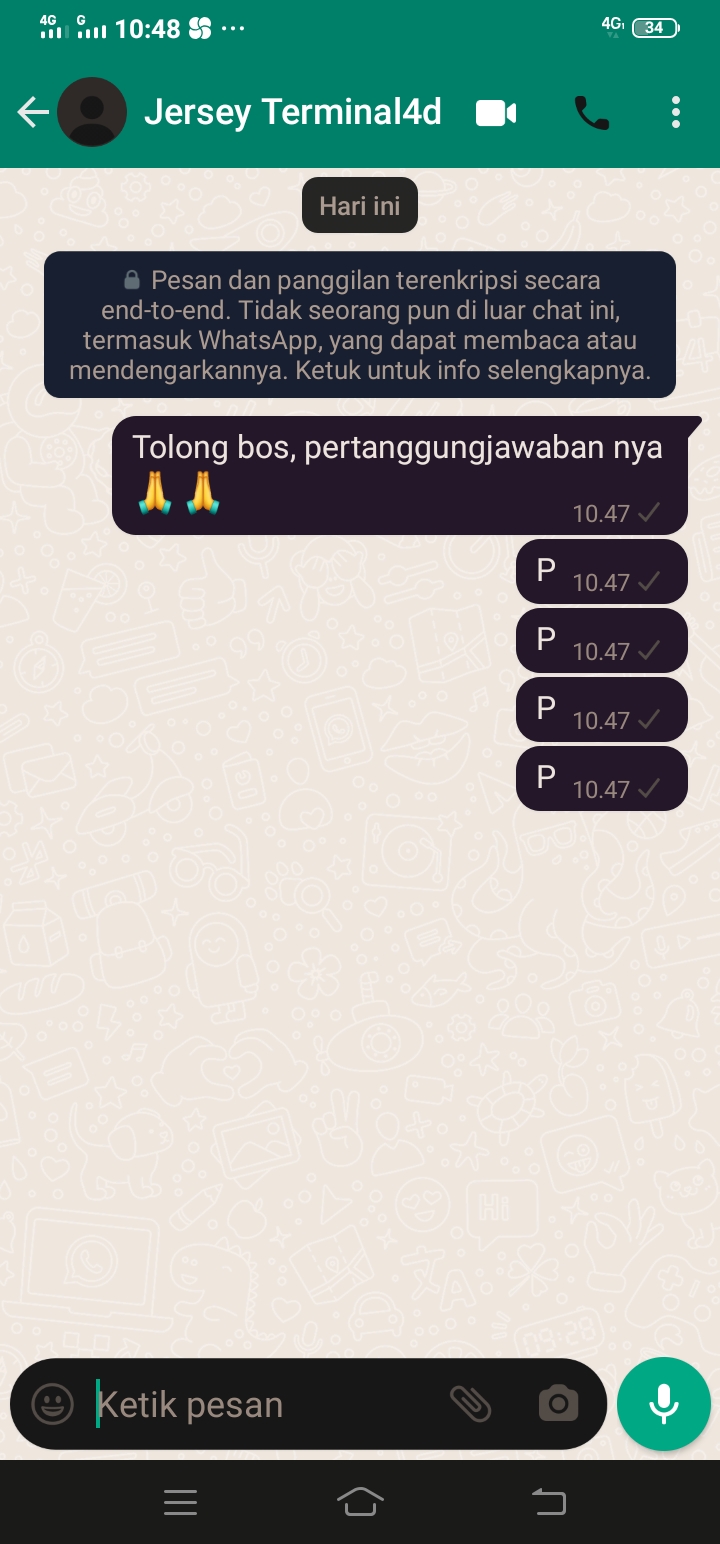Open recent apps from navigation bar
The width and height of the screenshot is (720, 1544).
tap(180, 1501)
